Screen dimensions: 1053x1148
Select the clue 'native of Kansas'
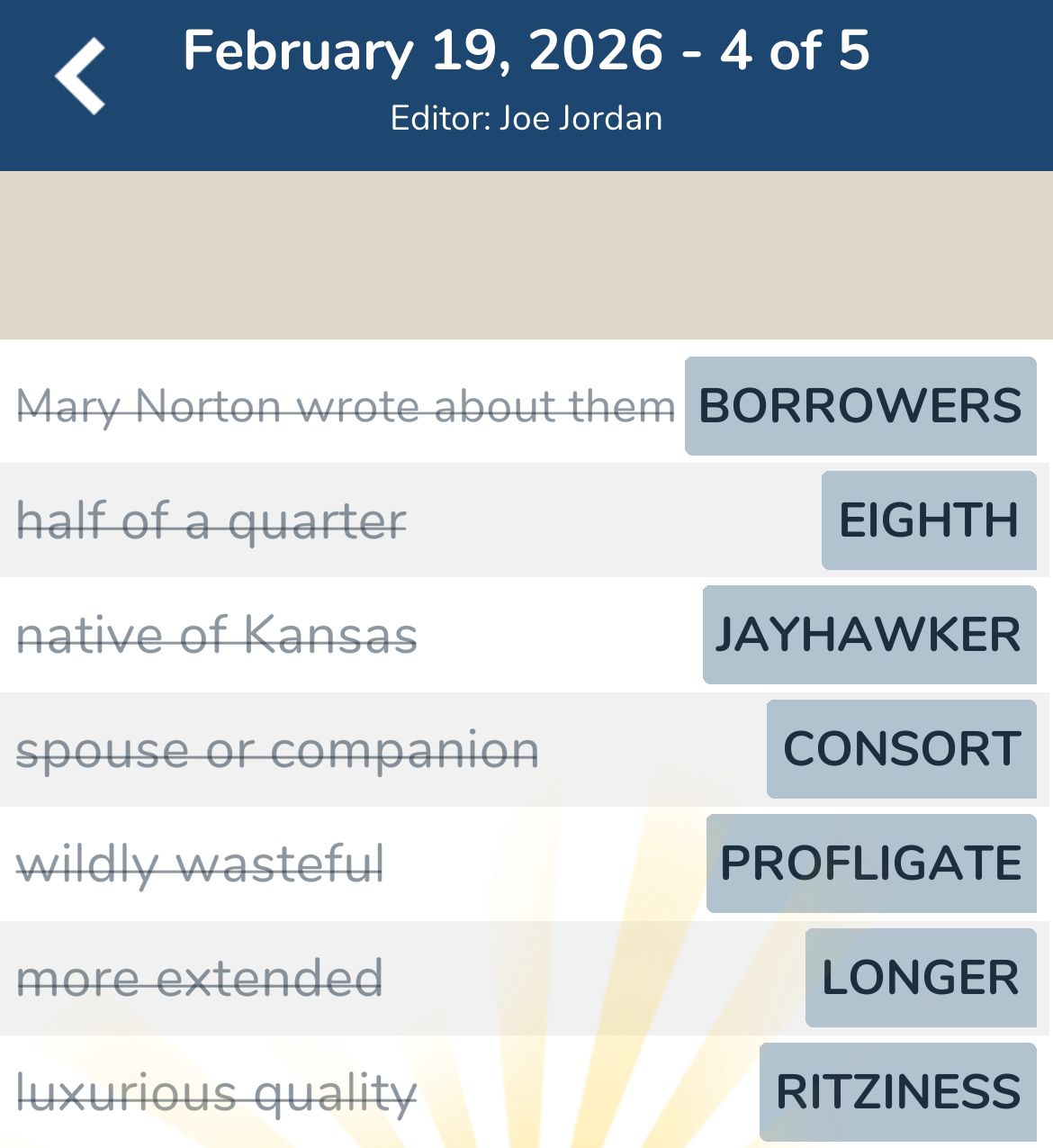(216, 636)
